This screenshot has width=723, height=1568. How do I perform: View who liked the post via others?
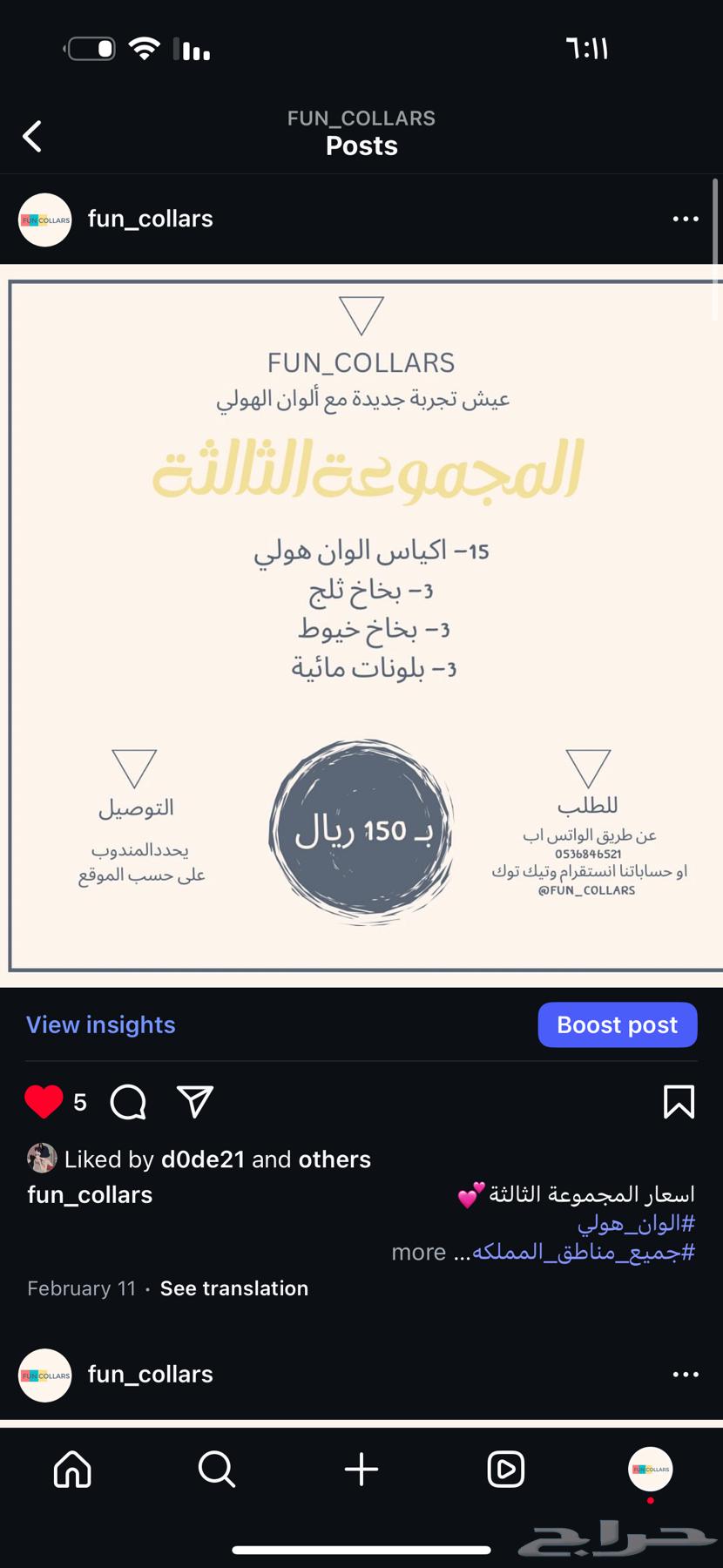click(x=334, y=1159)
